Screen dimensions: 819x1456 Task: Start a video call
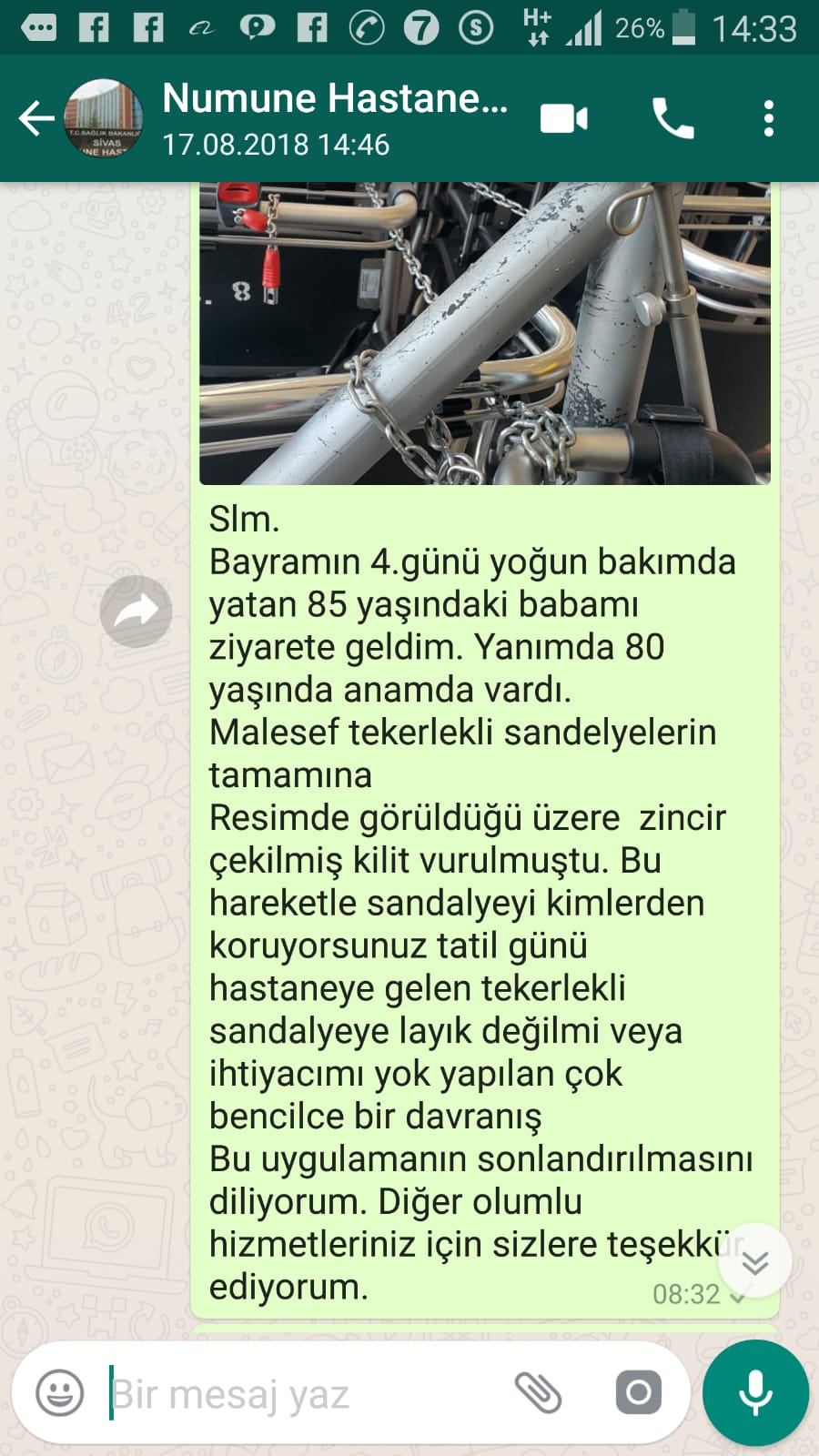pos(564,119)
